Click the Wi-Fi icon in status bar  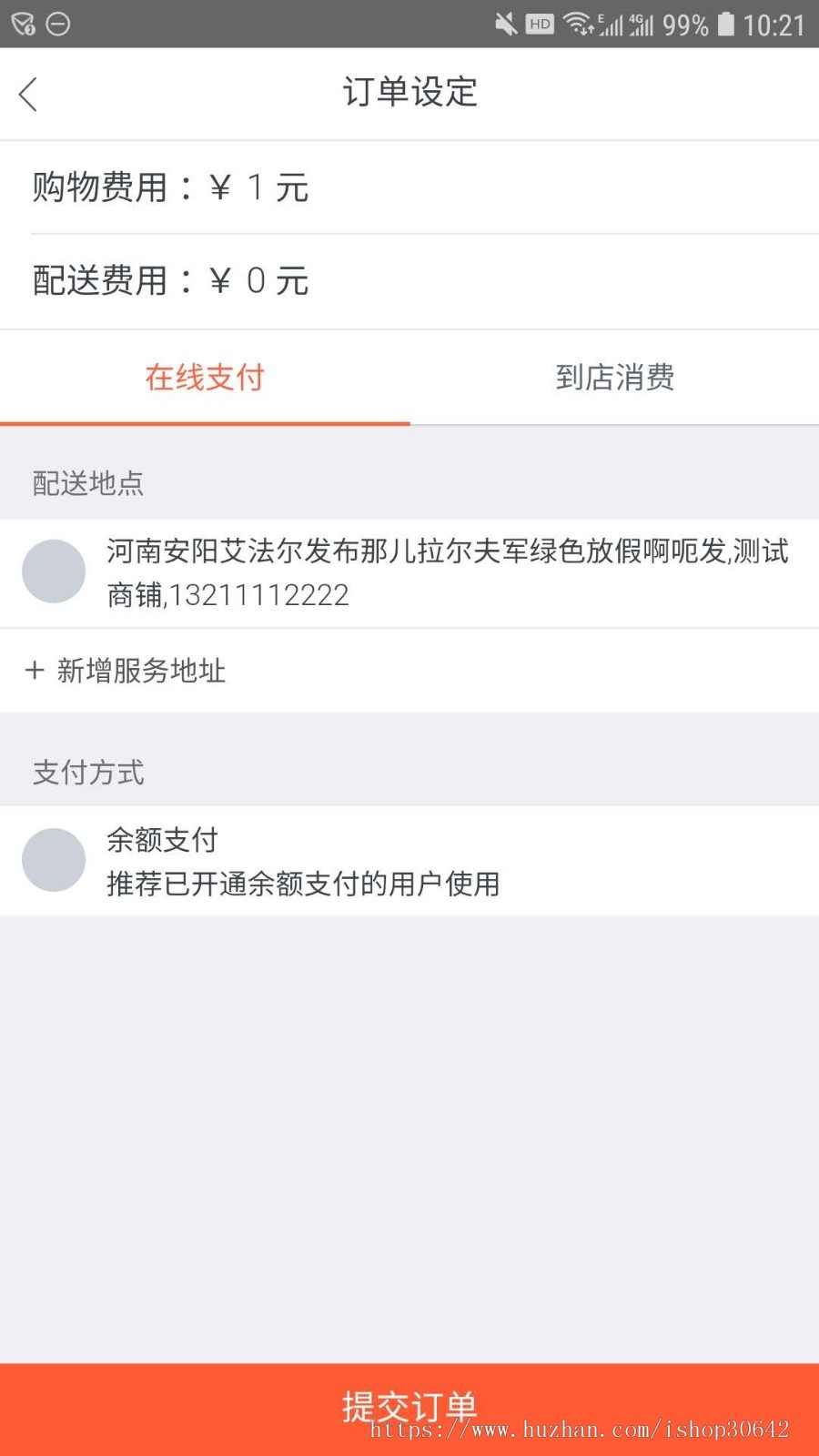577,23
